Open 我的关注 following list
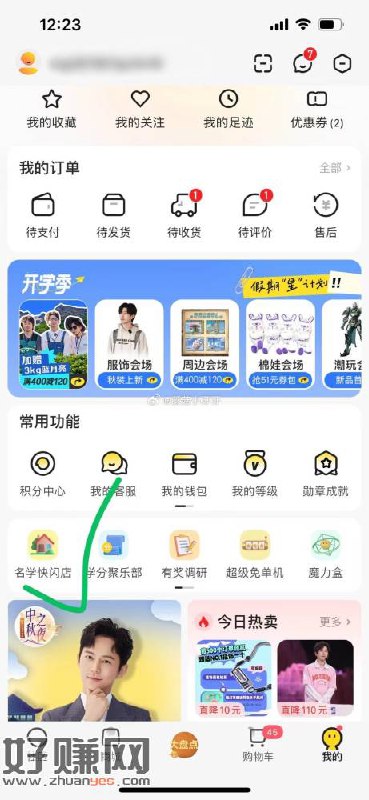Viewport: 369px width, 800px height. 140,109
